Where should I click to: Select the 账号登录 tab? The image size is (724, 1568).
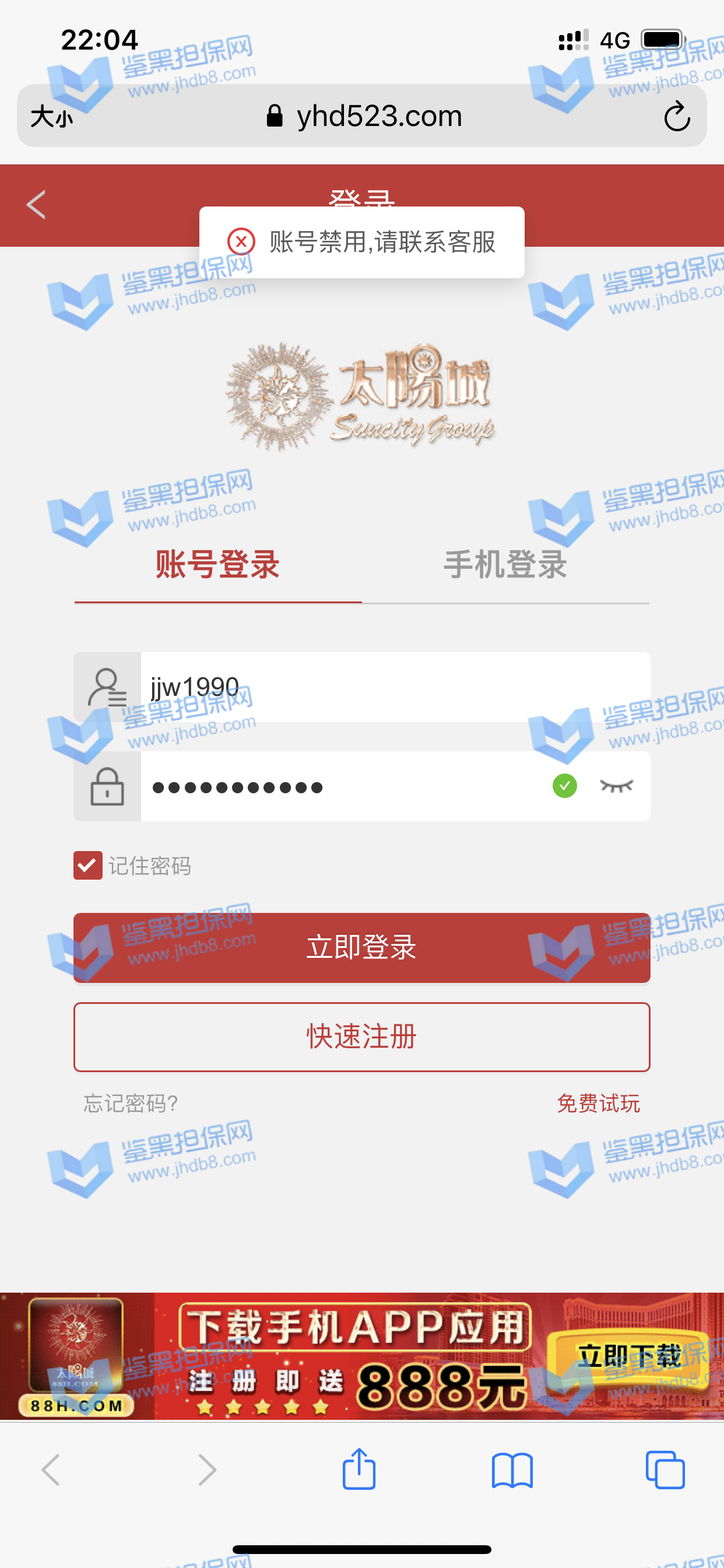tap(218, 565)
